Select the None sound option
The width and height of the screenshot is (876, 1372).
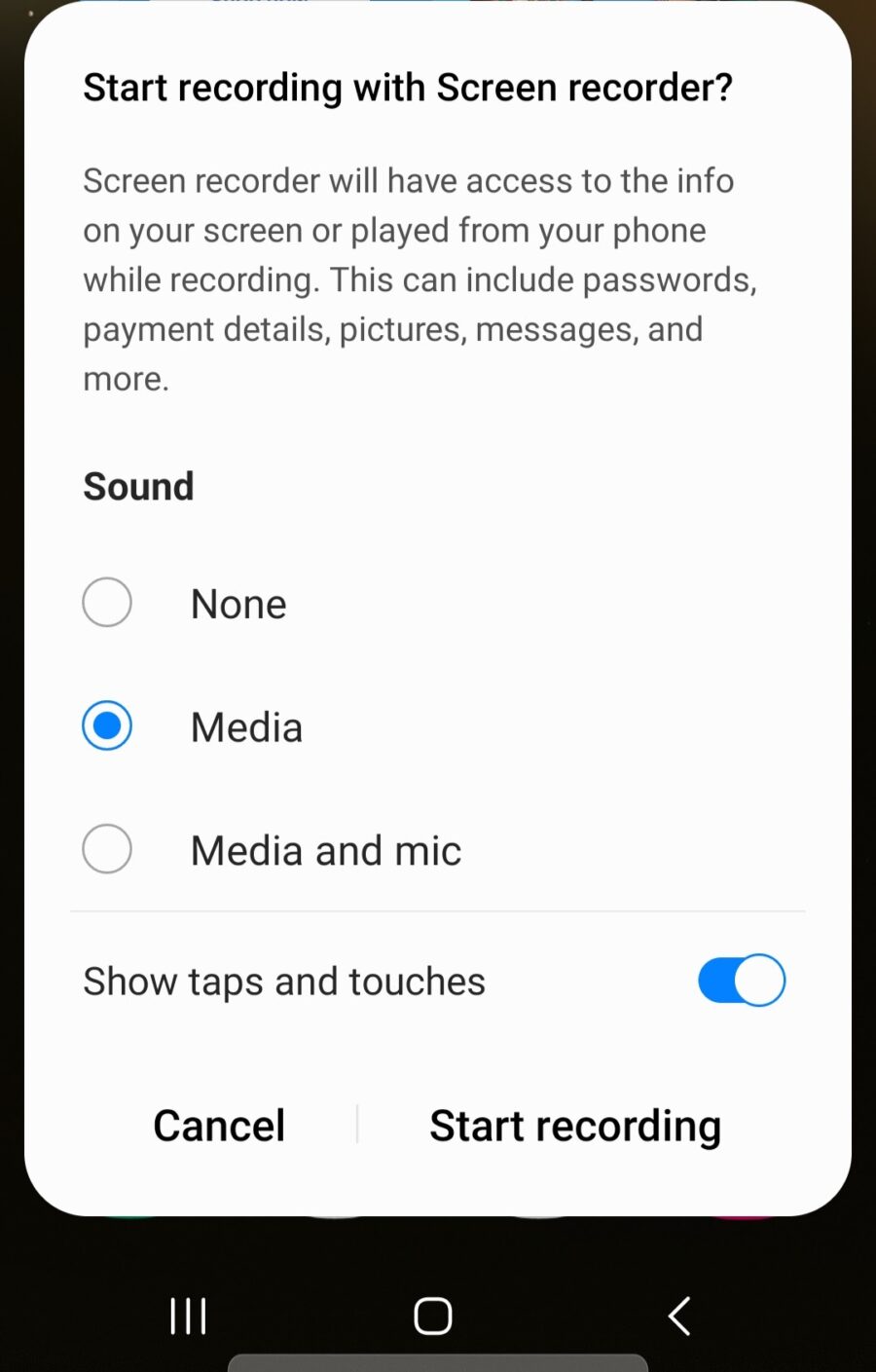[107, 603]
